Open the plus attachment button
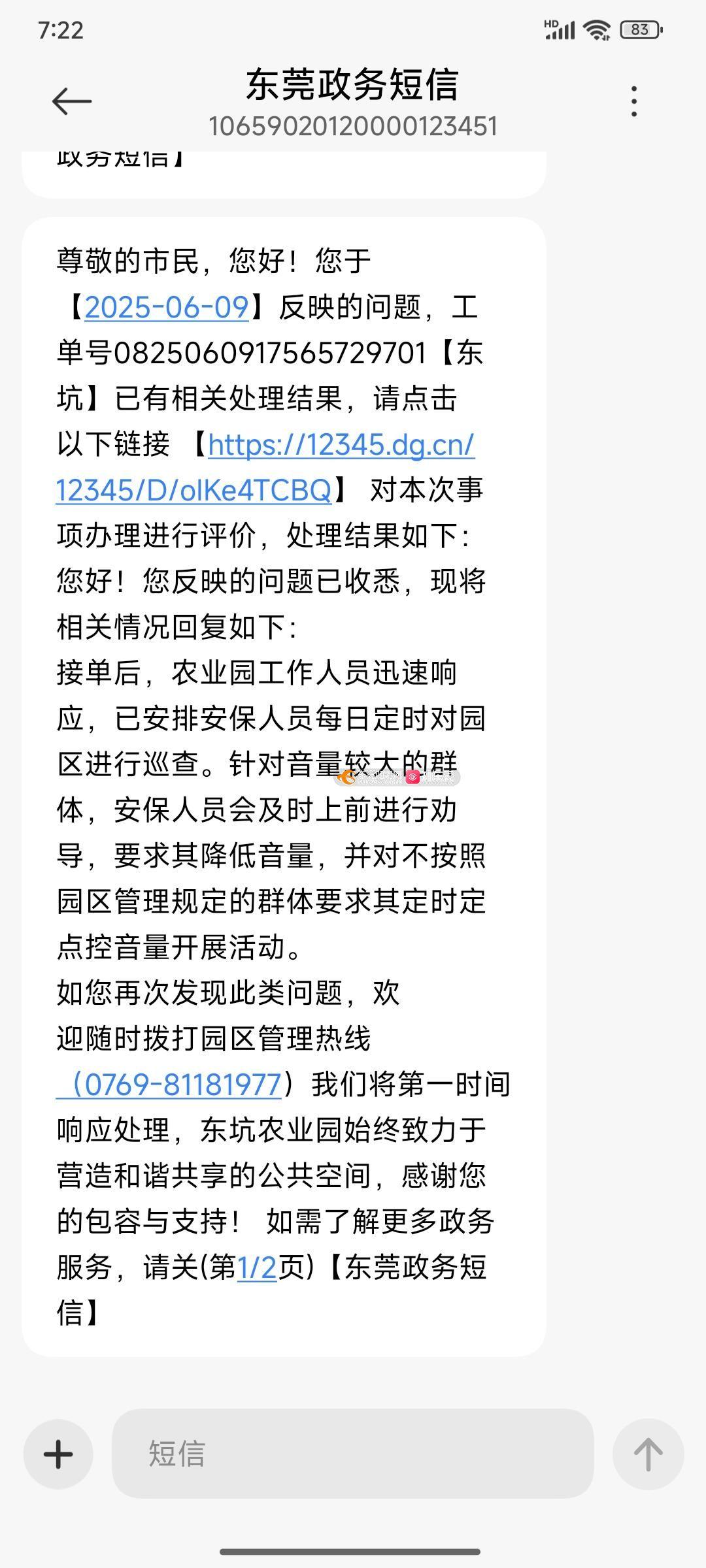 tap(58, 1454)
